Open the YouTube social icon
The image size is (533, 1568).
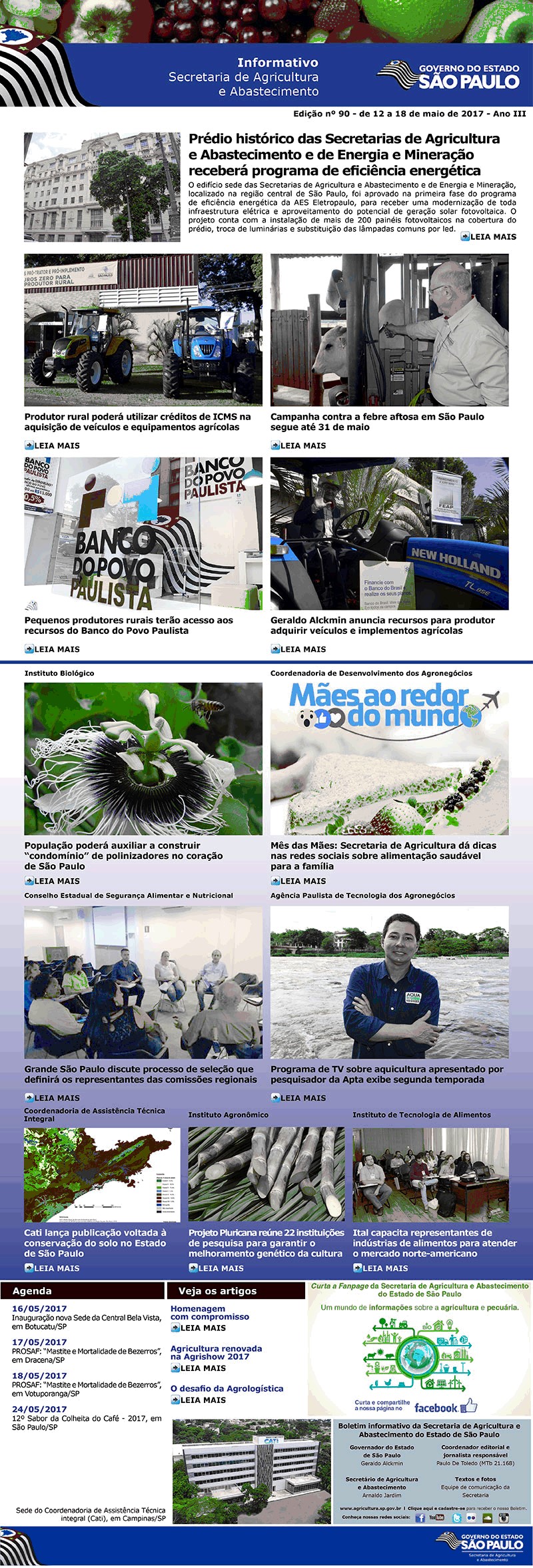pyautogui.click(x=436, y=1518)
